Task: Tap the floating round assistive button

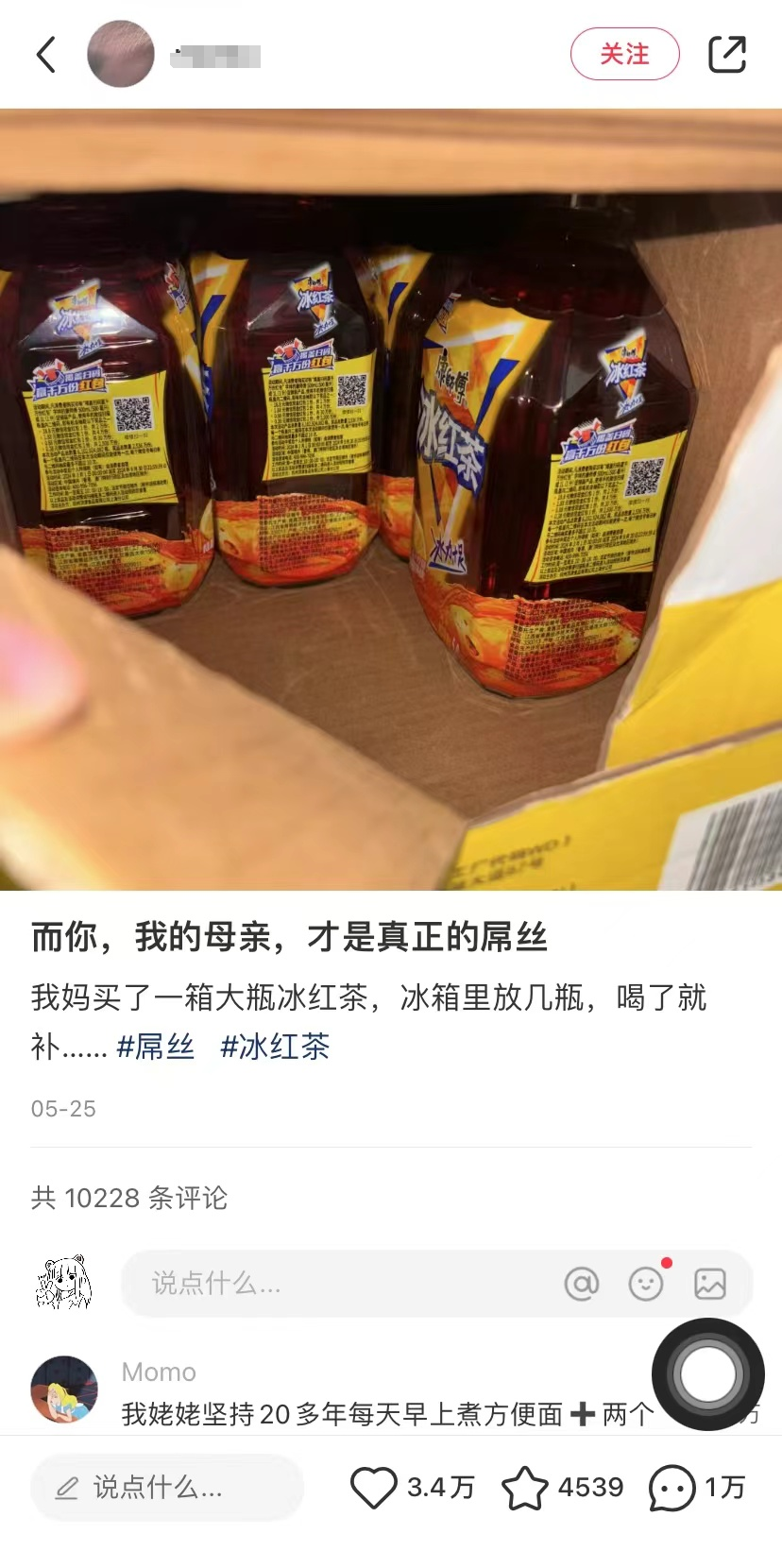Action: pyautogui.click(x=707, y=1374)
